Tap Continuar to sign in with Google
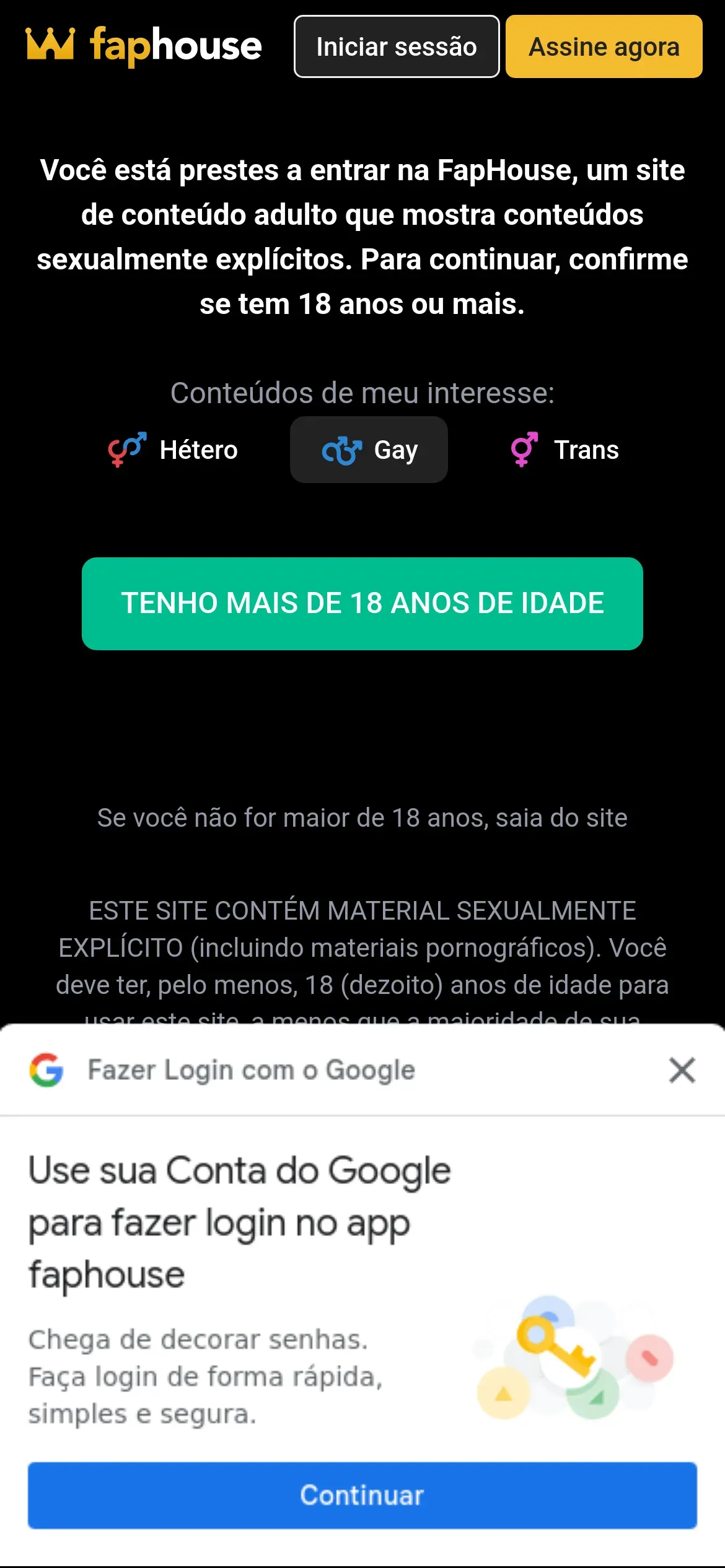Screen dimensions: 725x1568 (362, 1496)
